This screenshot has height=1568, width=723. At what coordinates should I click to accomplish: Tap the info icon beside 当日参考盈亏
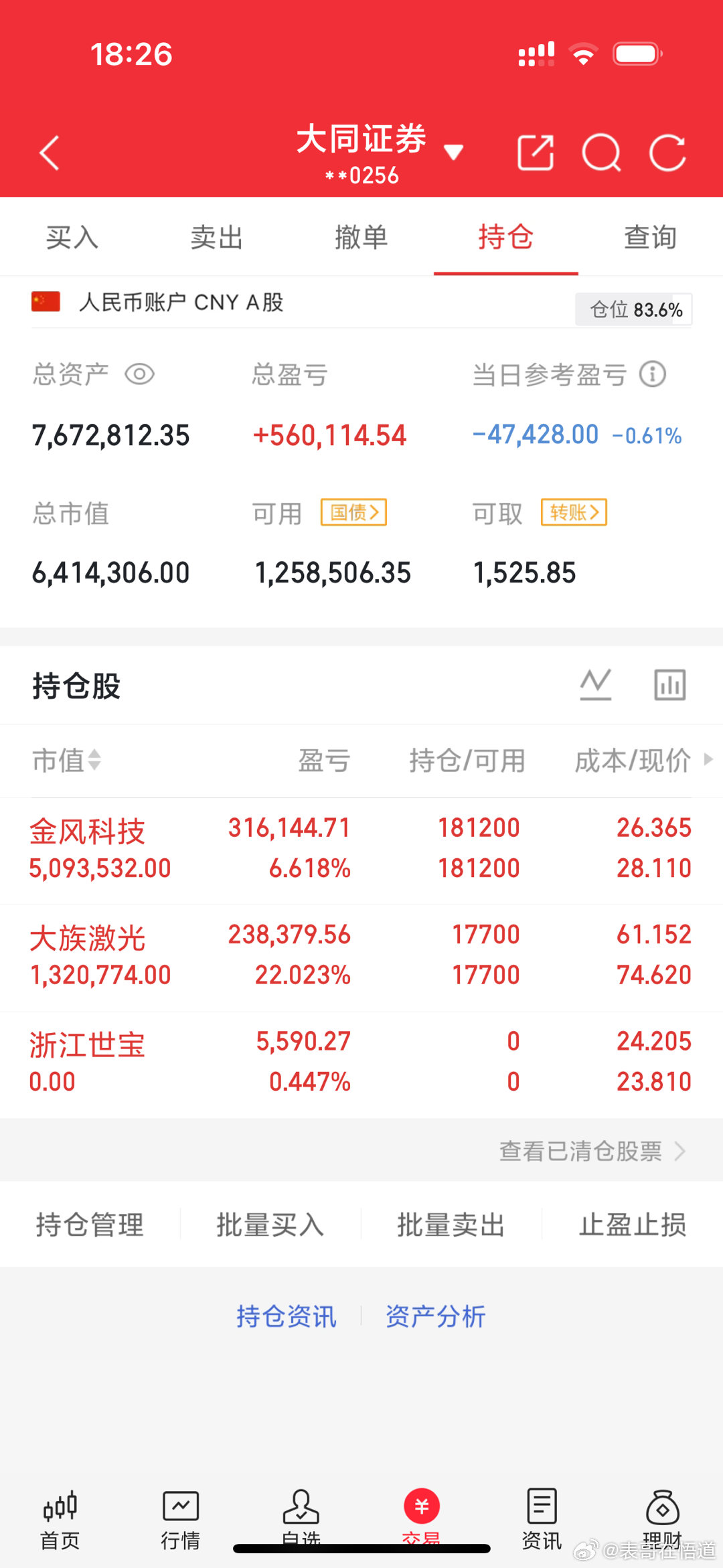[x=653, y=375]
